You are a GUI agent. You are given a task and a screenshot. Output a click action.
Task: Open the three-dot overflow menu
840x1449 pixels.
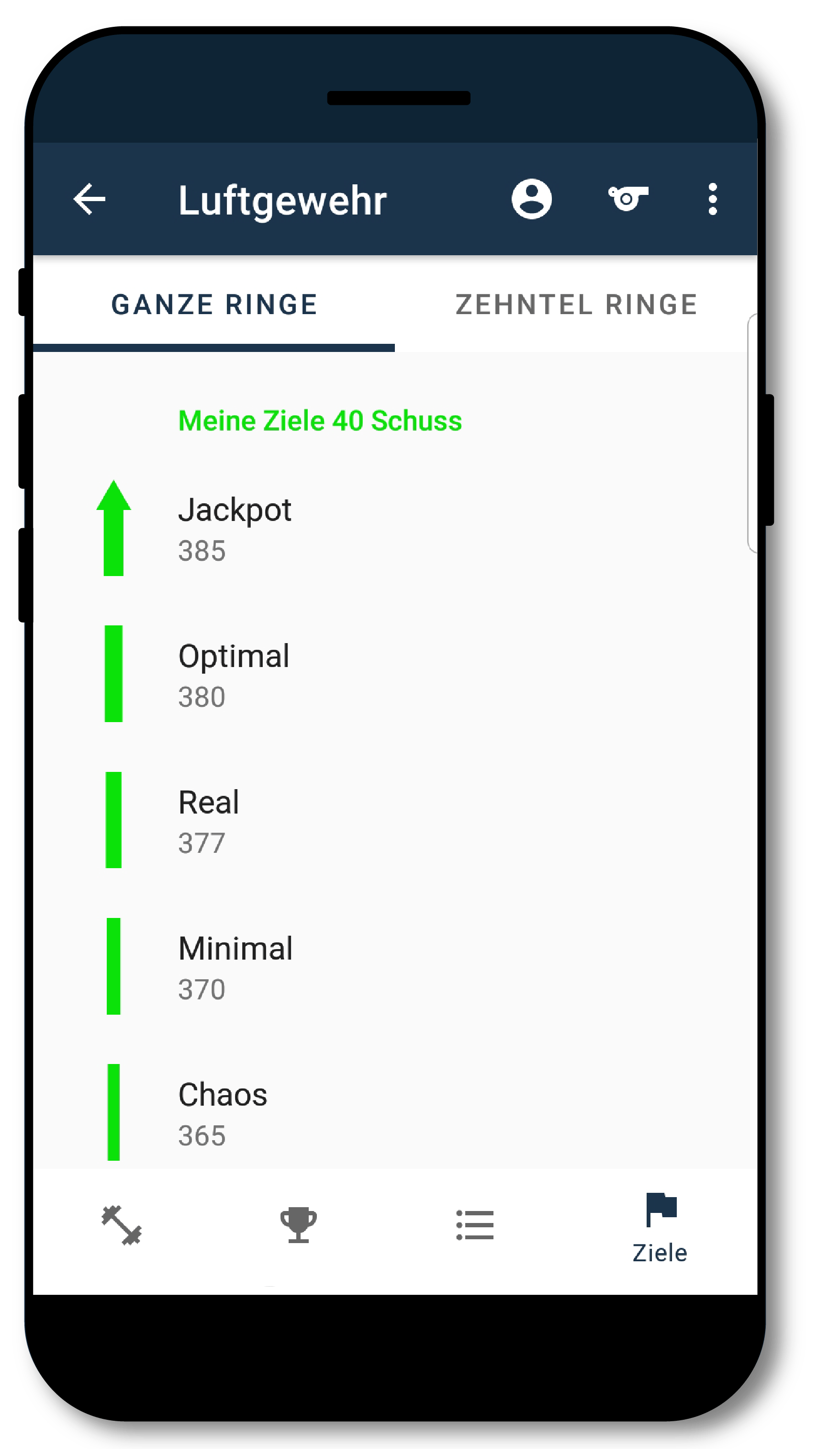tap(713, 200)
